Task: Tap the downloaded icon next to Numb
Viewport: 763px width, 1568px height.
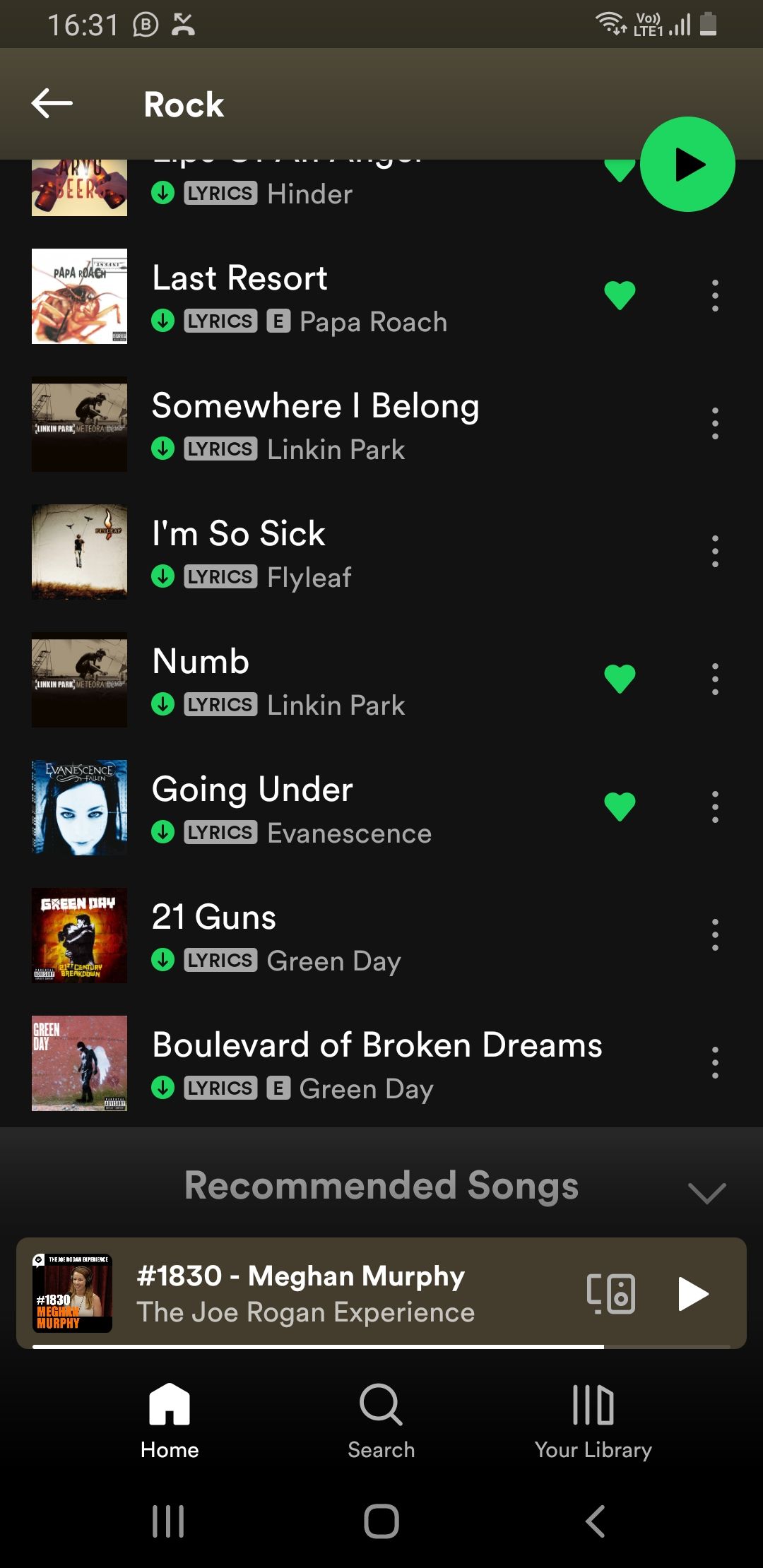Action: (163, 704)
